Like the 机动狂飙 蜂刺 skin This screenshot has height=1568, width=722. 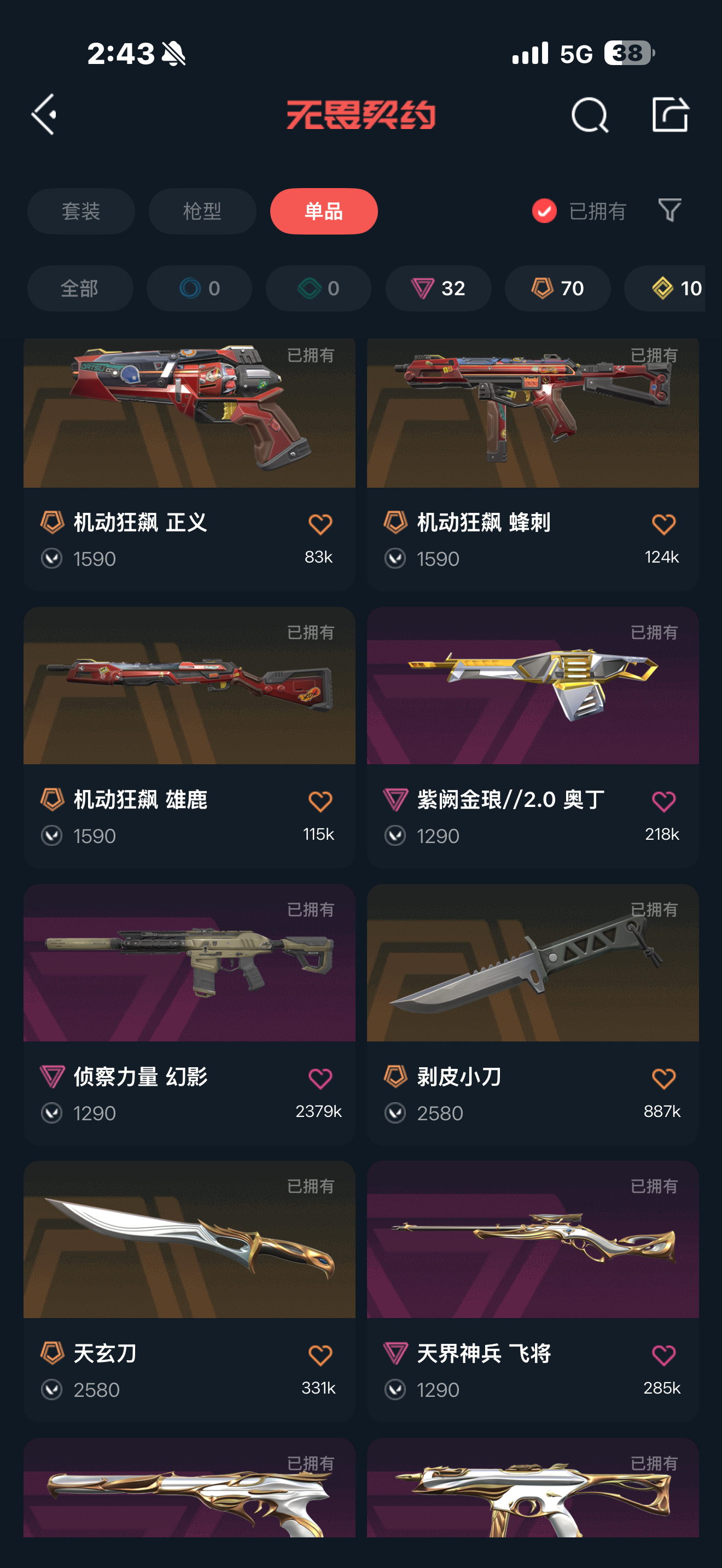663,525
